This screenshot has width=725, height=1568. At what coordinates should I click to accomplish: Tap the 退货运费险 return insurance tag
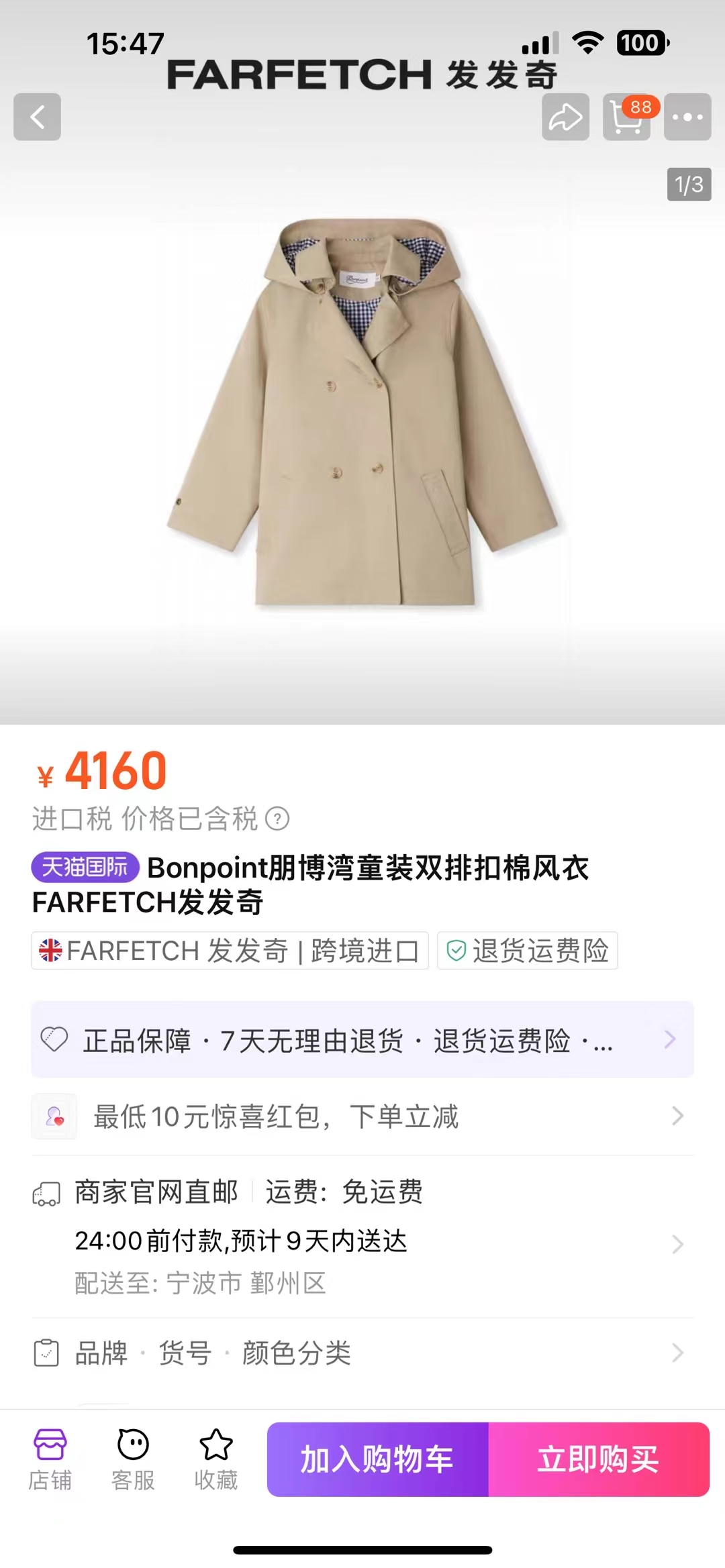[528, 951]
